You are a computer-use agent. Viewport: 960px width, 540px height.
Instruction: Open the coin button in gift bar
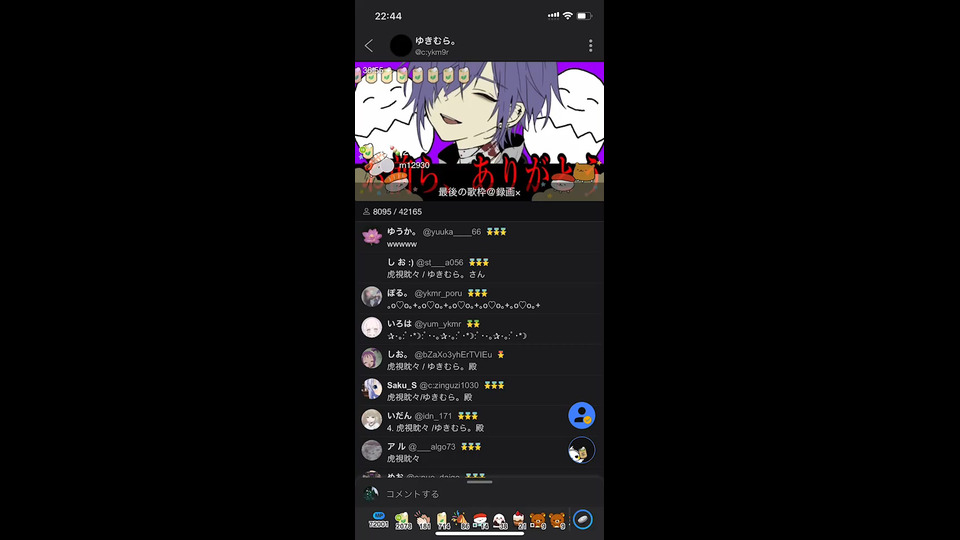583,519
